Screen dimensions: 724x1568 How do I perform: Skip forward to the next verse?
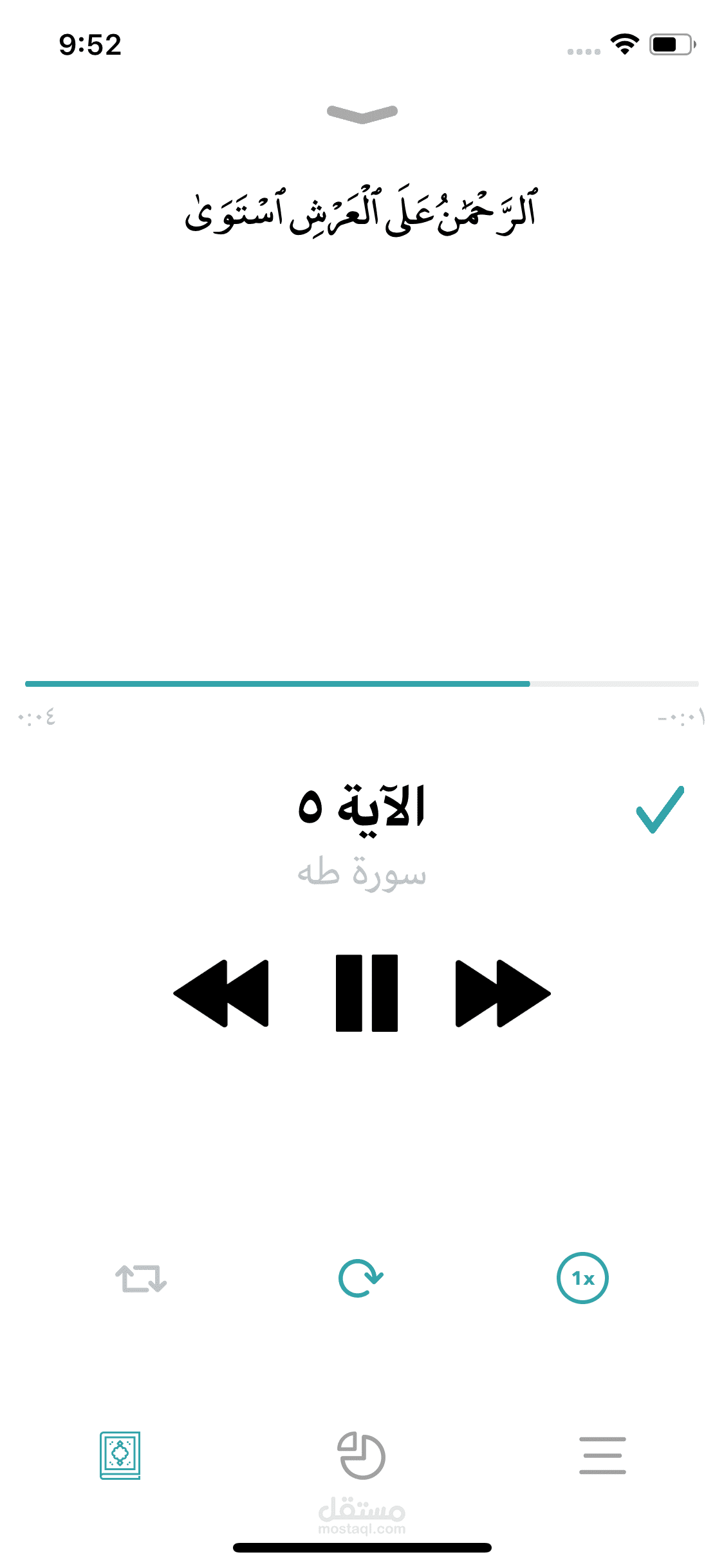coord(503,993)
